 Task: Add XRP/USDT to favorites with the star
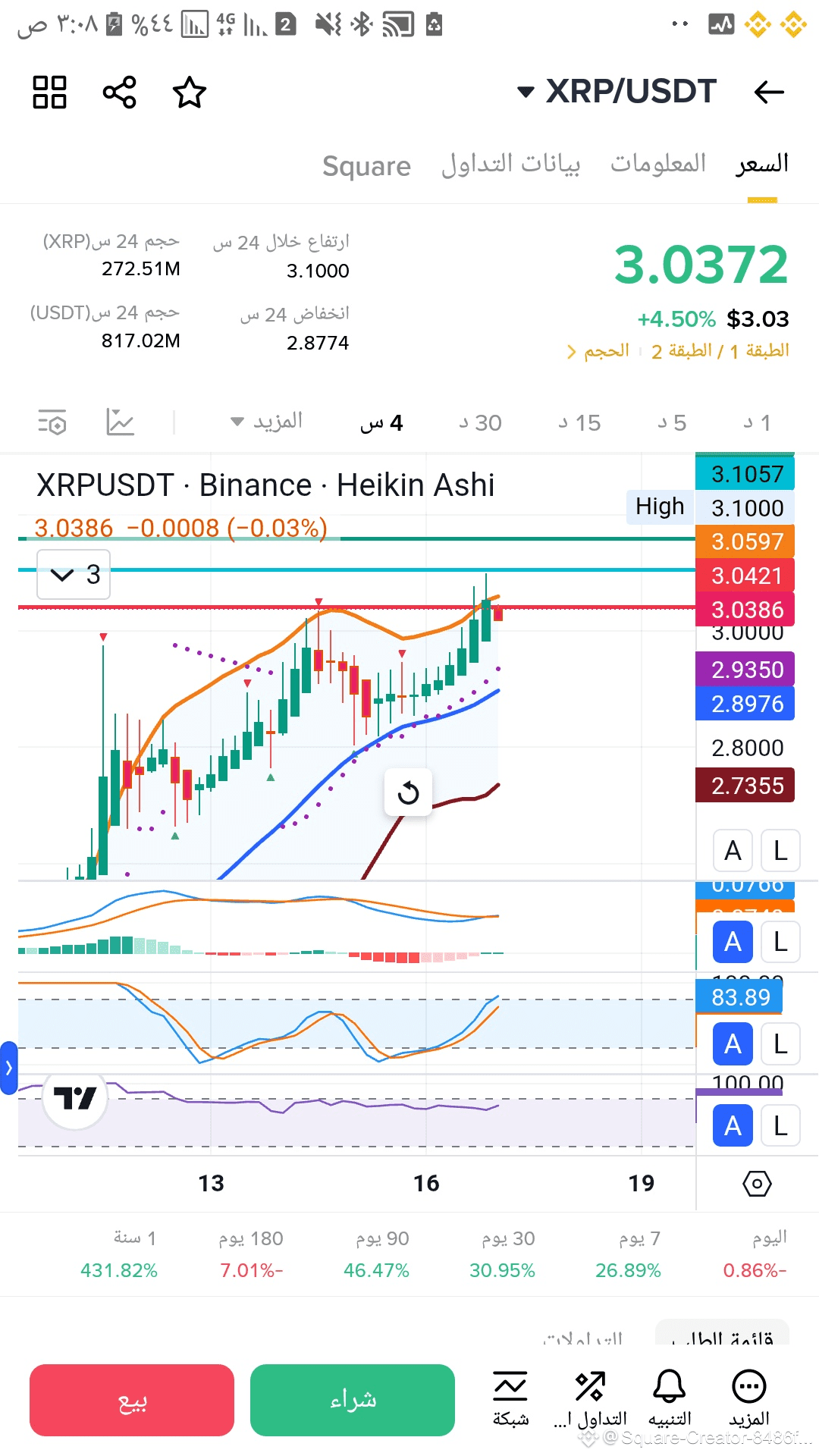click(x=190, y=93)
